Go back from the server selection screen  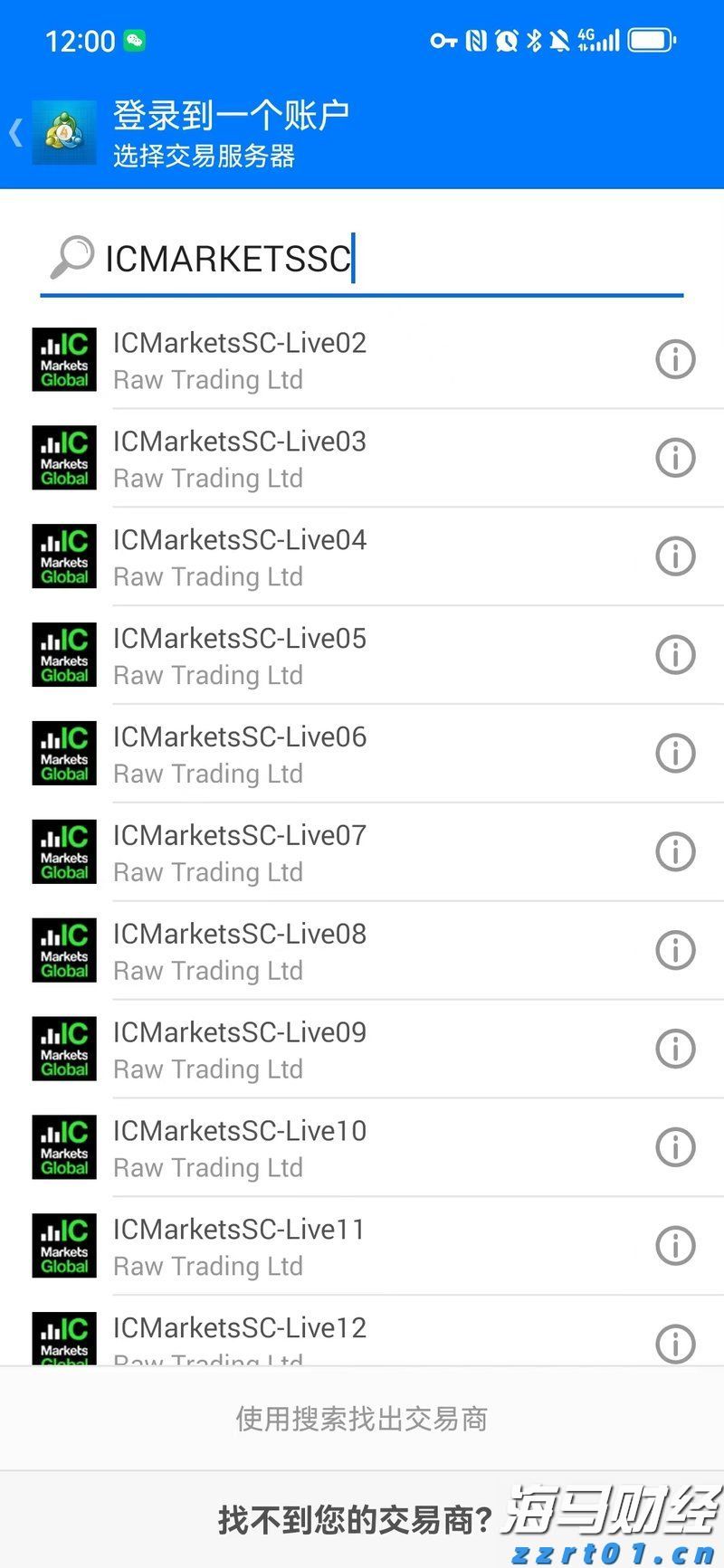[x=16, y=132]
